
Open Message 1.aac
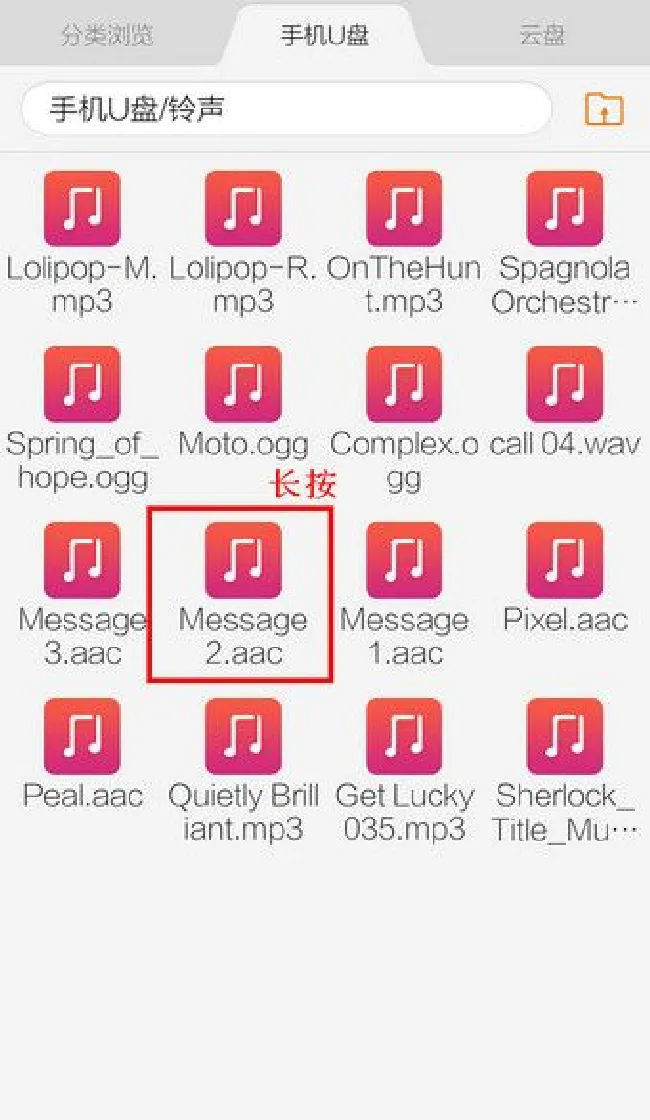[x=404, y=560]
